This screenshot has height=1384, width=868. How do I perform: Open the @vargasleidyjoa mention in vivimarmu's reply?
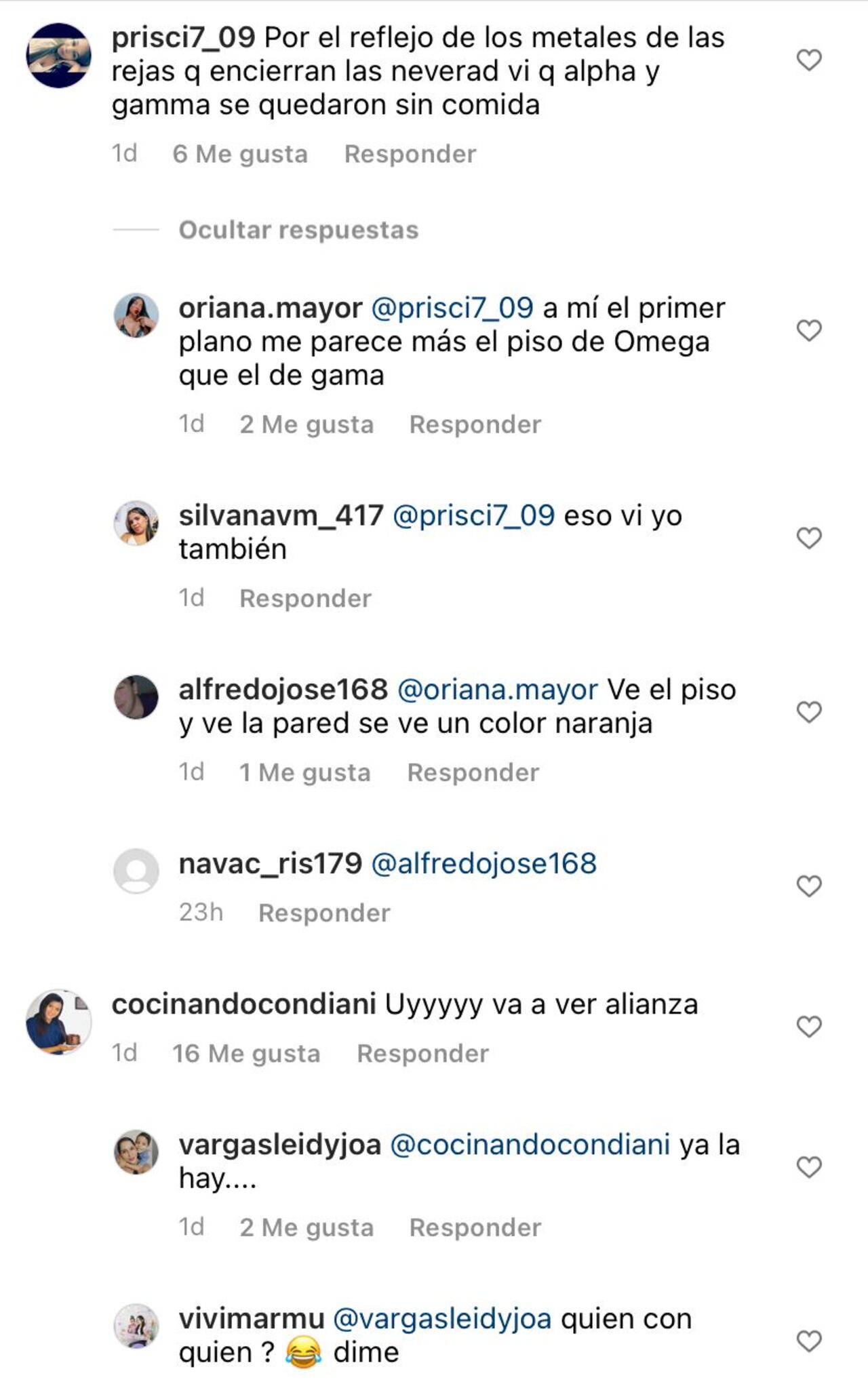coord(442,1320)
